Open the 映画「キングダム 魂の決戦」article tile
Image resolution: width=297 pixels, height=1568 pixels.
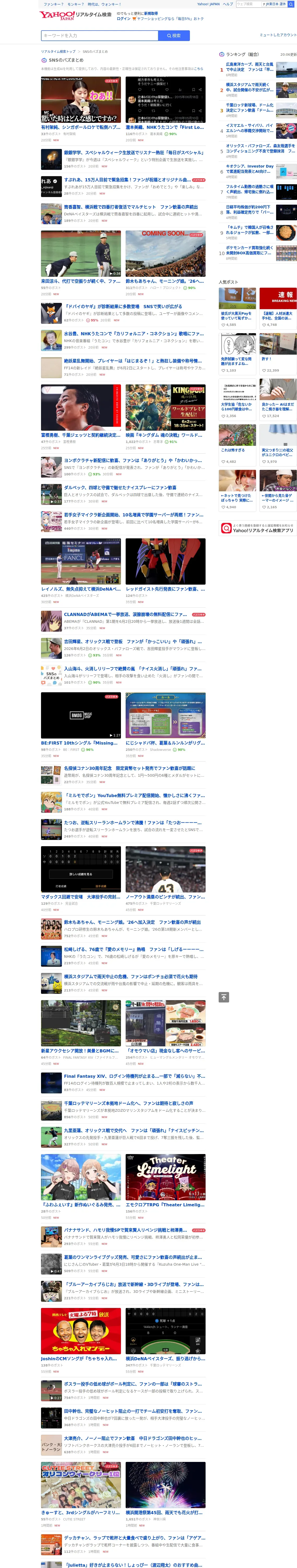point(165,416)
